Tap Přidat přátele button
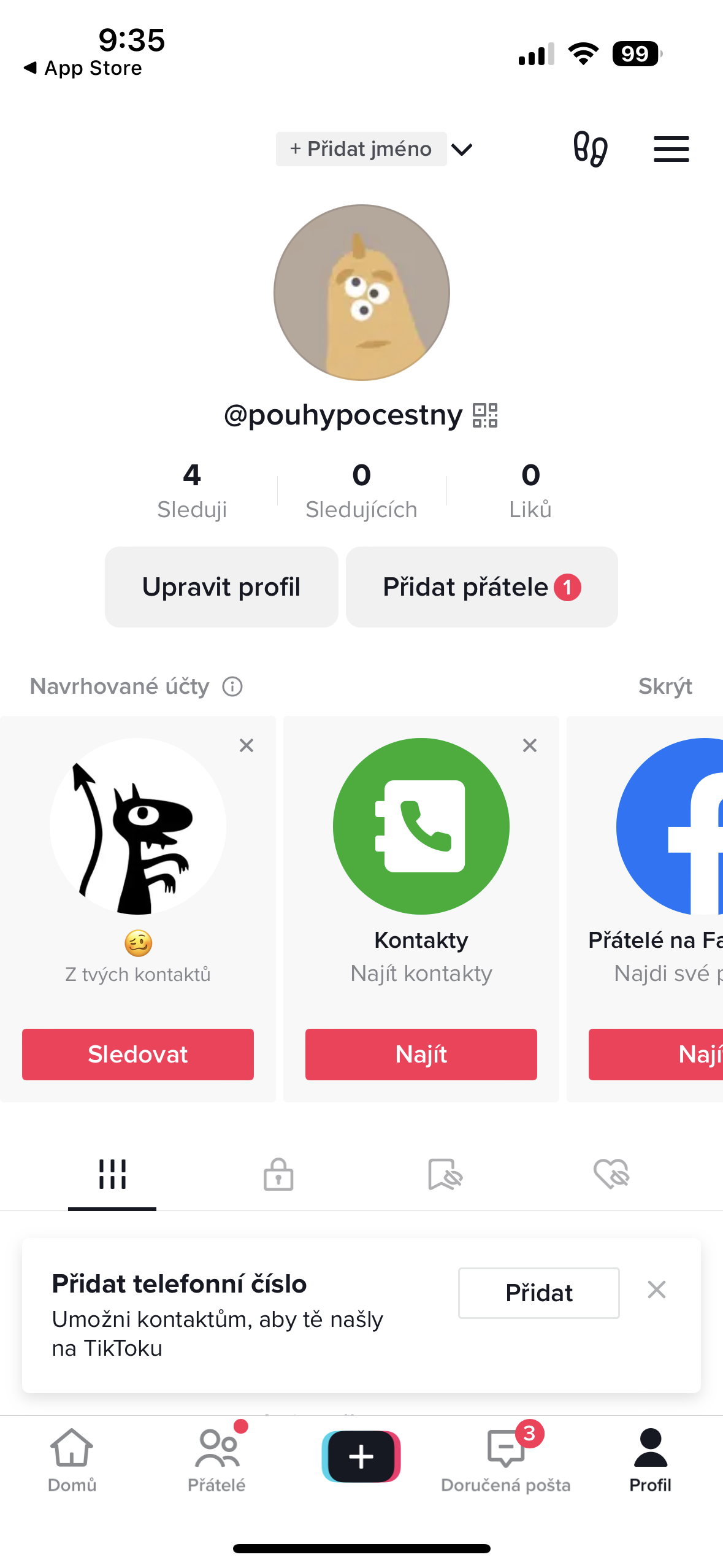The height and width of the screenshot is (1568, 723). [481, 587]
